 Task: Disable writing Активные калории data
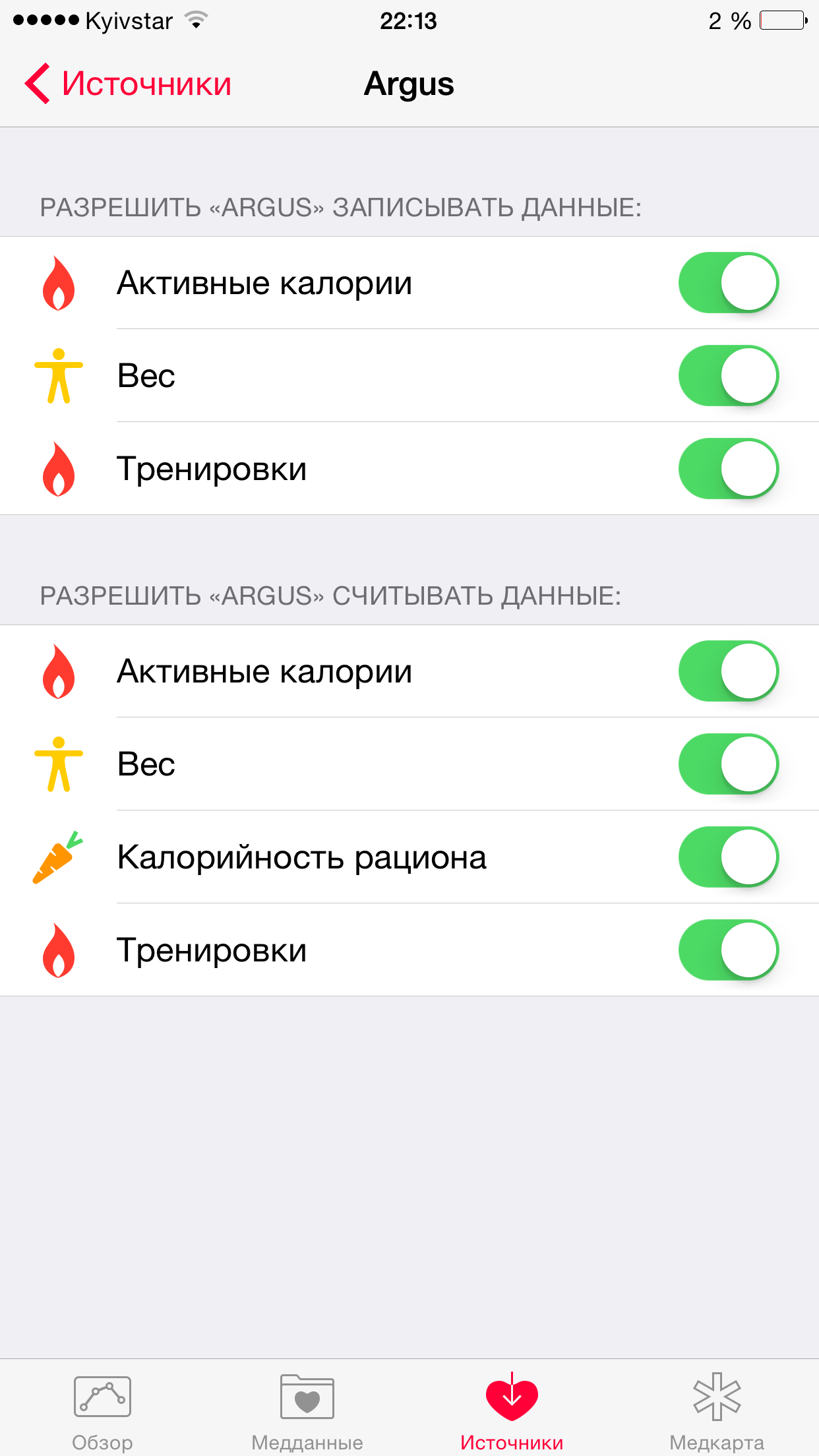(729, 283)
